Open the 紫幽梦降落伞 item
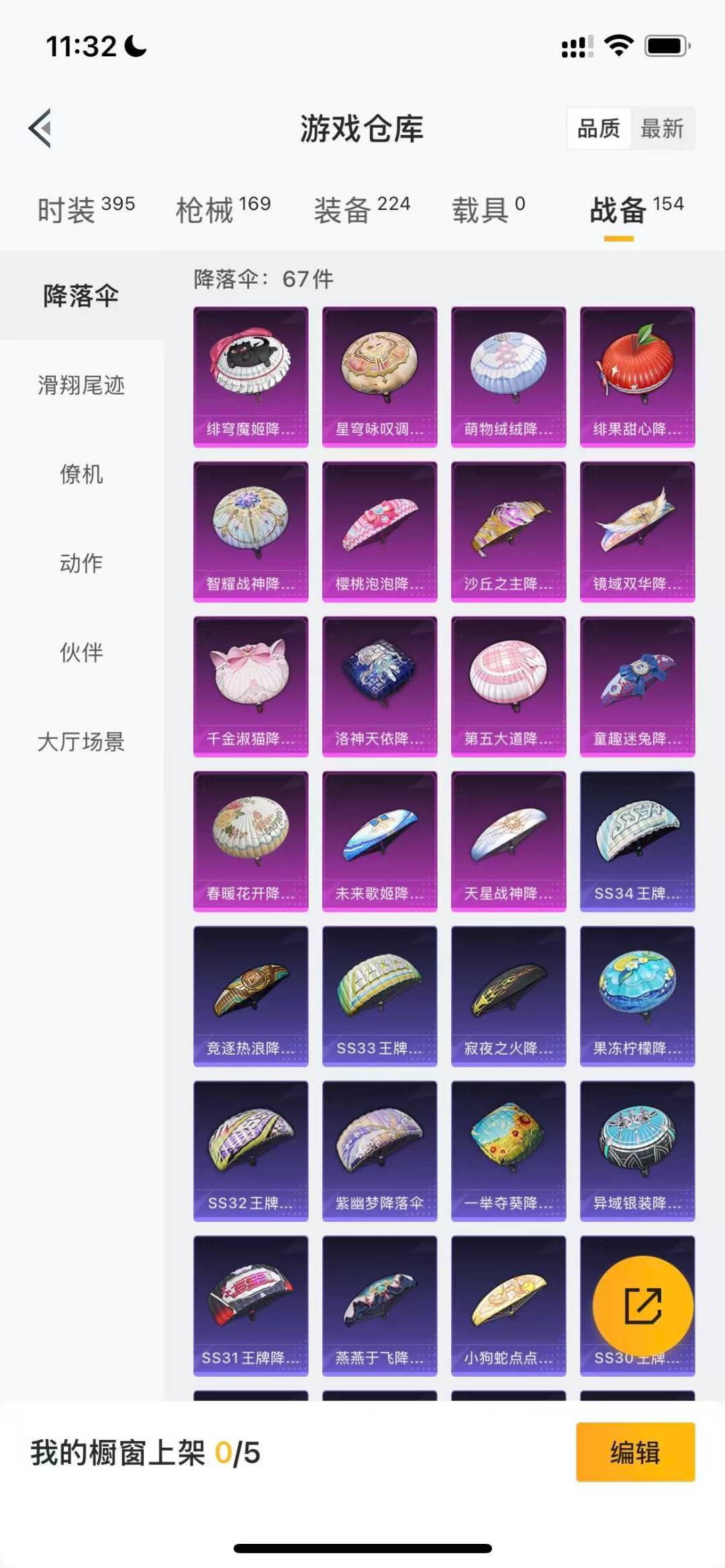 [x=379, y=1151]
